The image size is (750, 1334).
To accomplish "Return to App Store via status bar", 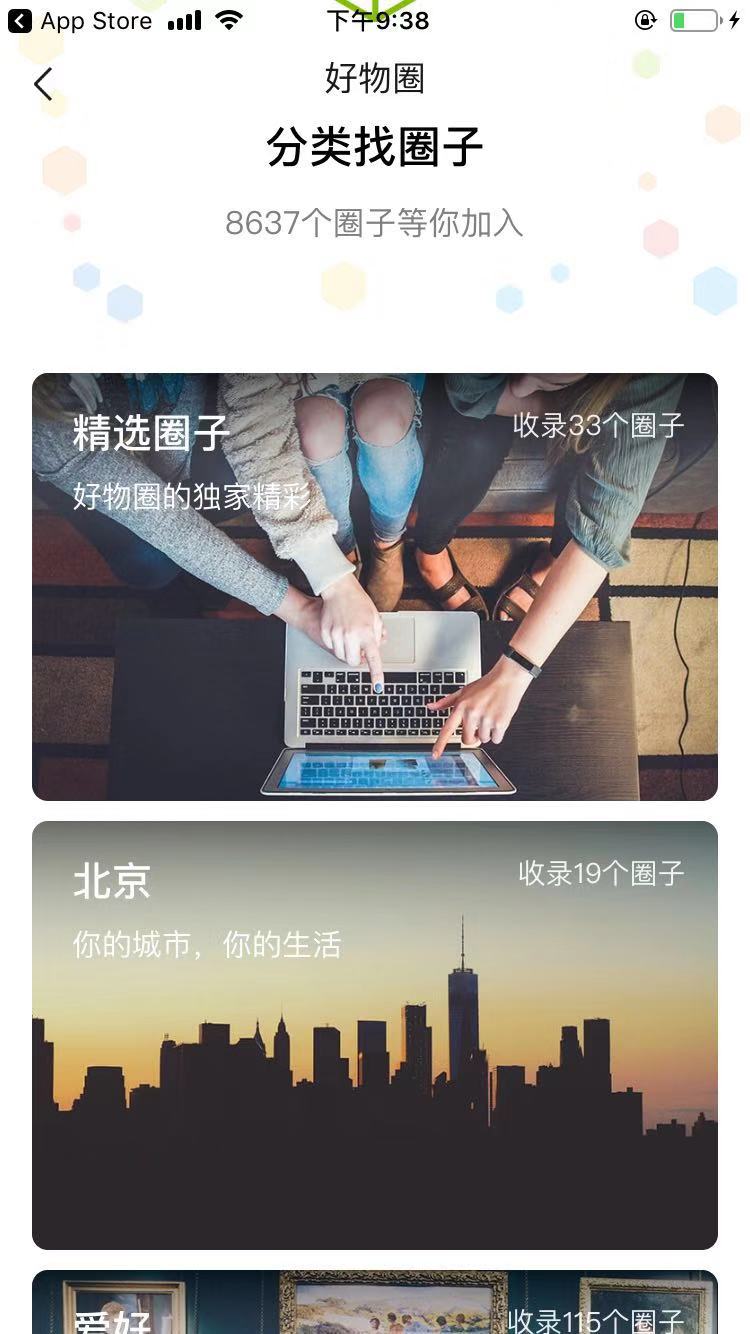I will (x=80, y=21).
